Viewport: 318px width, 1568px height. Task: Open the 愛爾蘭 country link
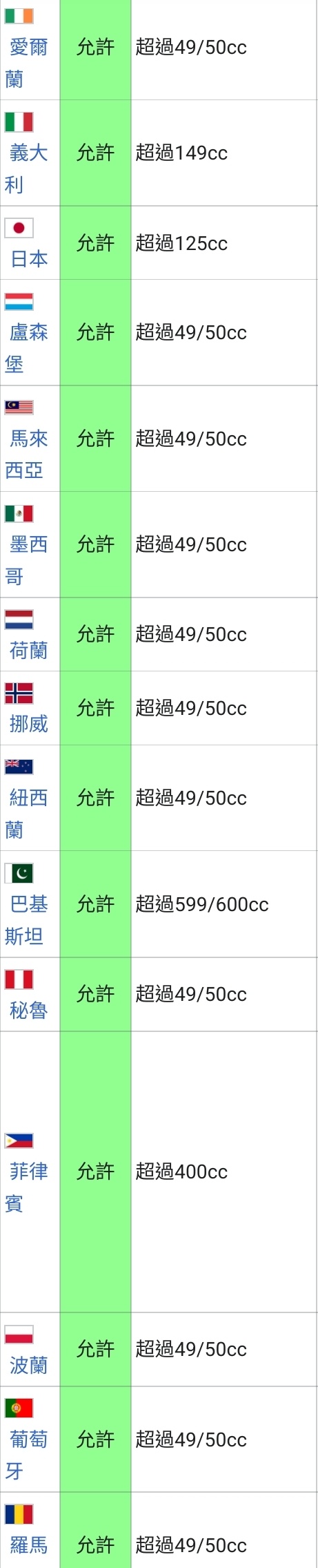tap(28, 63)
